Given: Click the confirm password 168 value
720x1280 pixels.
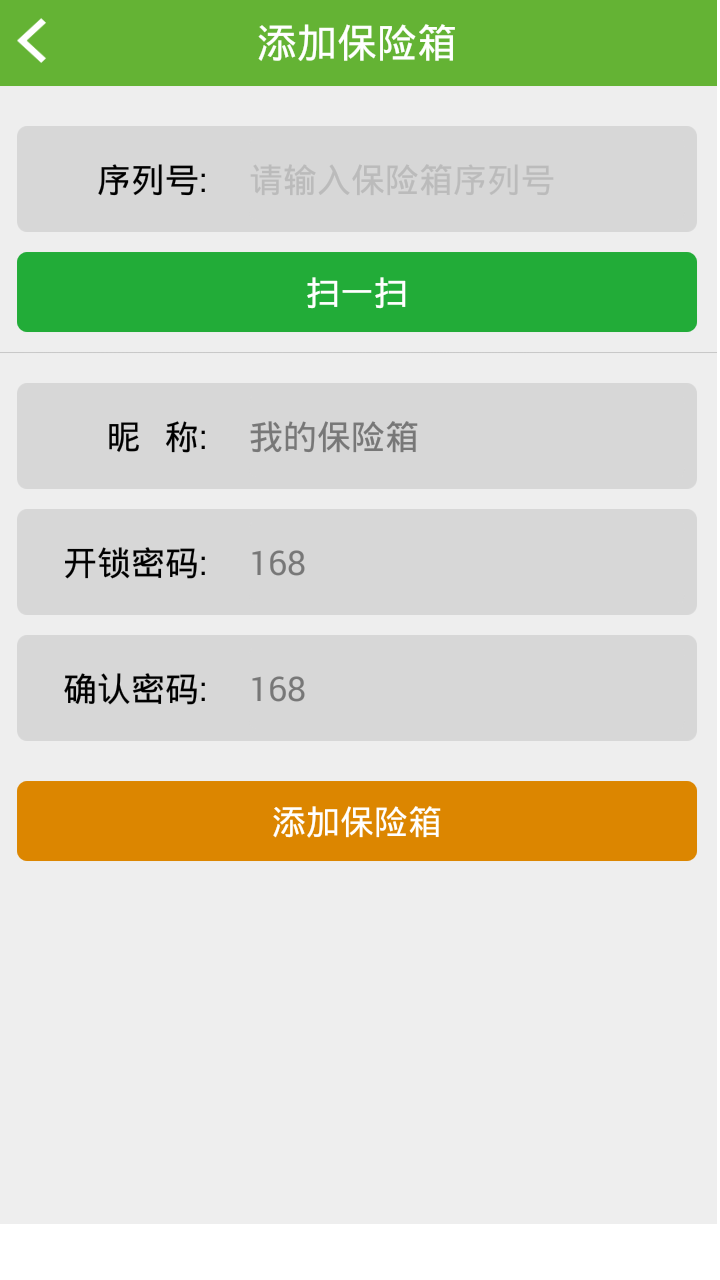Looking at the screenshot, I should 278,688.
